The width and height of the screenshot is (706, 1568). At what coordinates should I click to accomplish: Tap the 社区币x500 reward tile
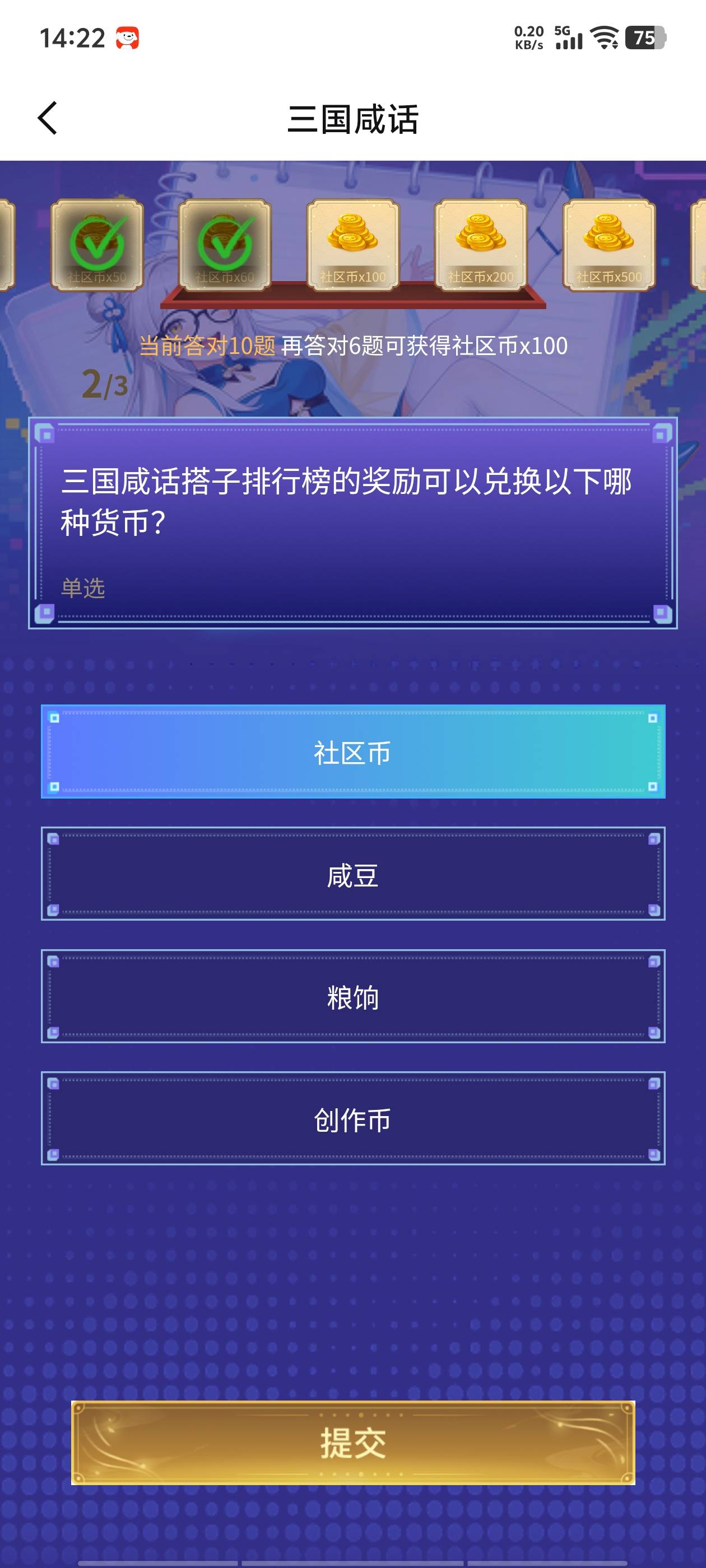609,245
